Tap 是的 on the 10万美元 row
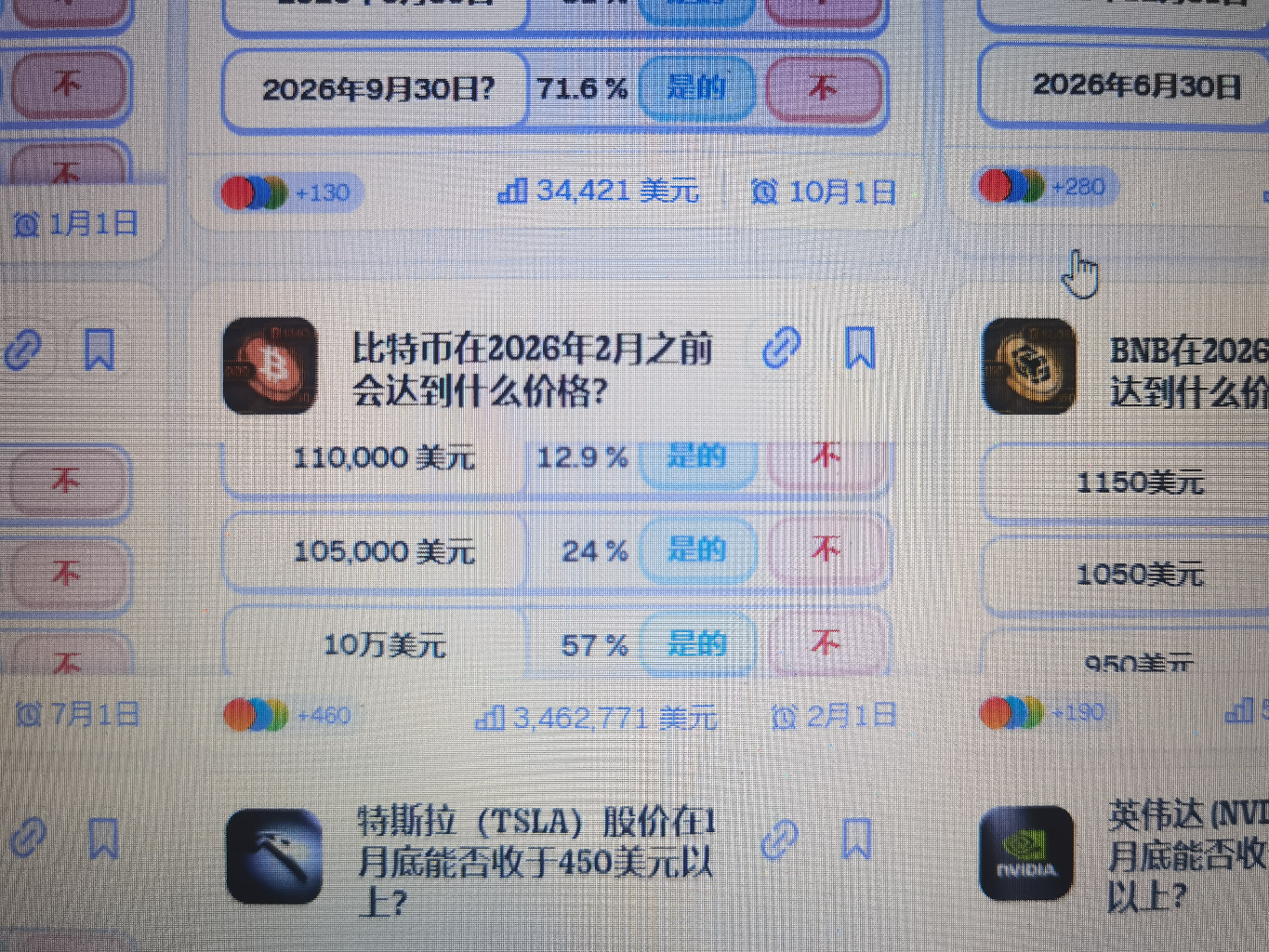Image resolution: width=1269 pixels, height=952 pixels. (x=696, y=643)
